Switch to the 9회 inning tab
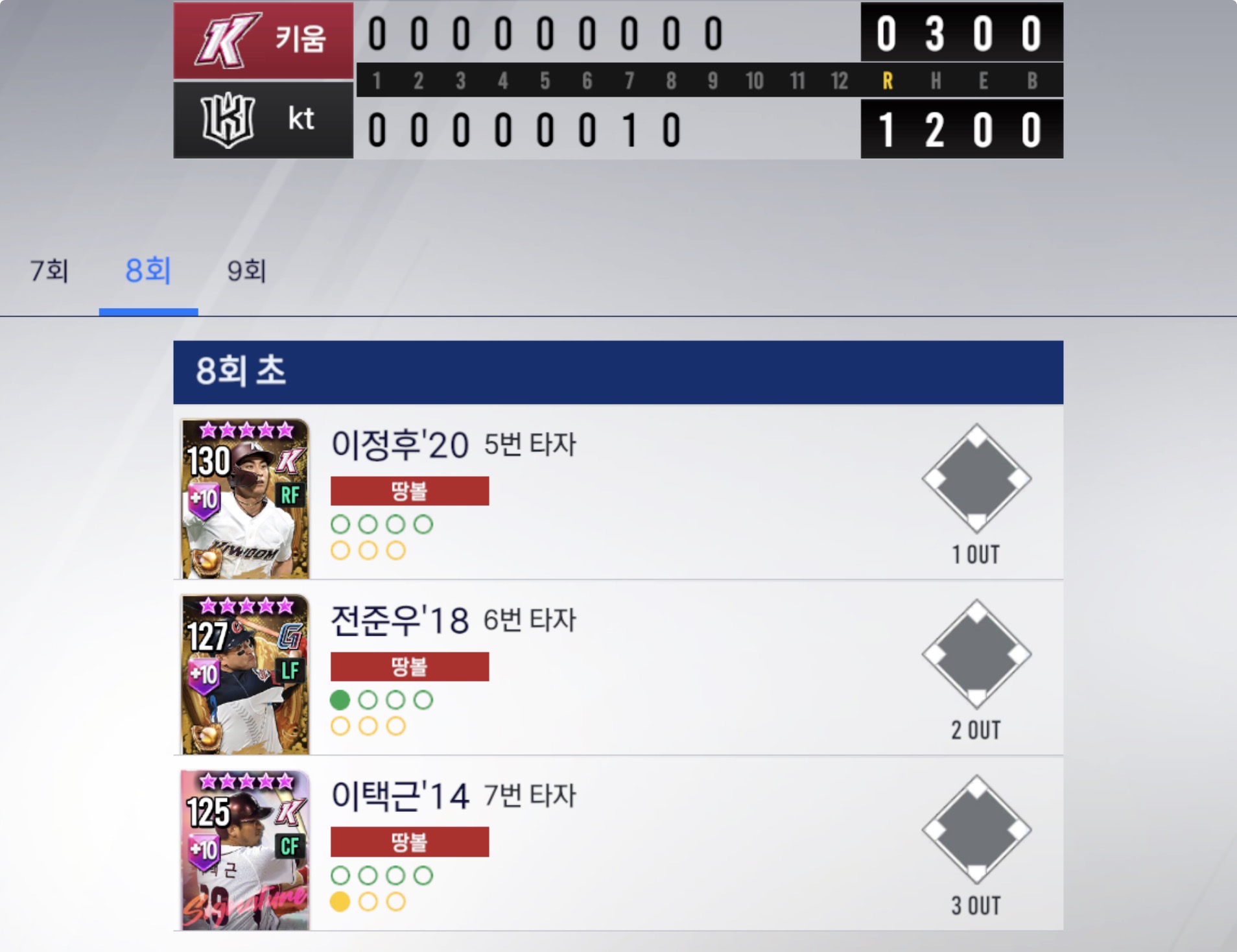 [246, 271]
